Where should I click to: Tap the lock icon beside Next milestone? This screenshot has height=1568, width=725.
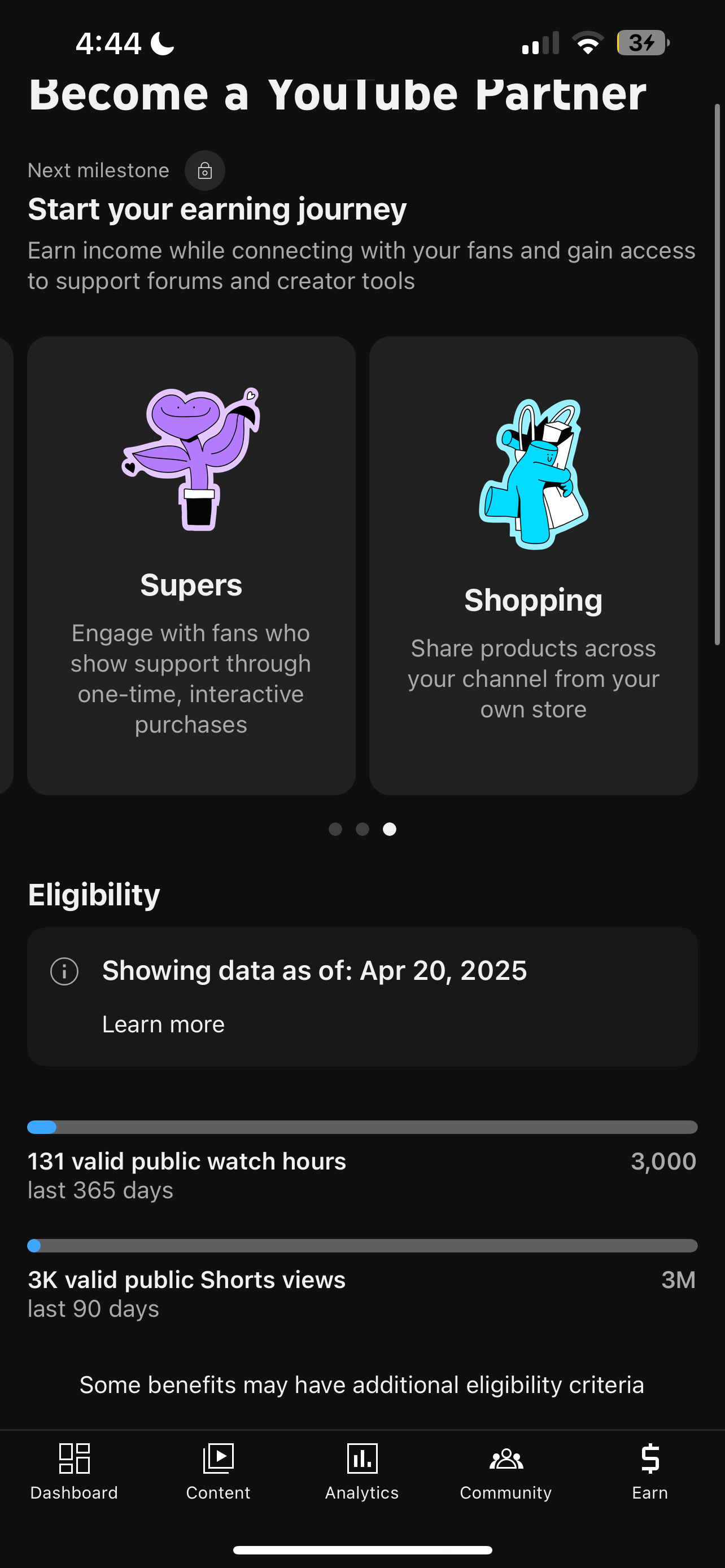tap(205, 170)
